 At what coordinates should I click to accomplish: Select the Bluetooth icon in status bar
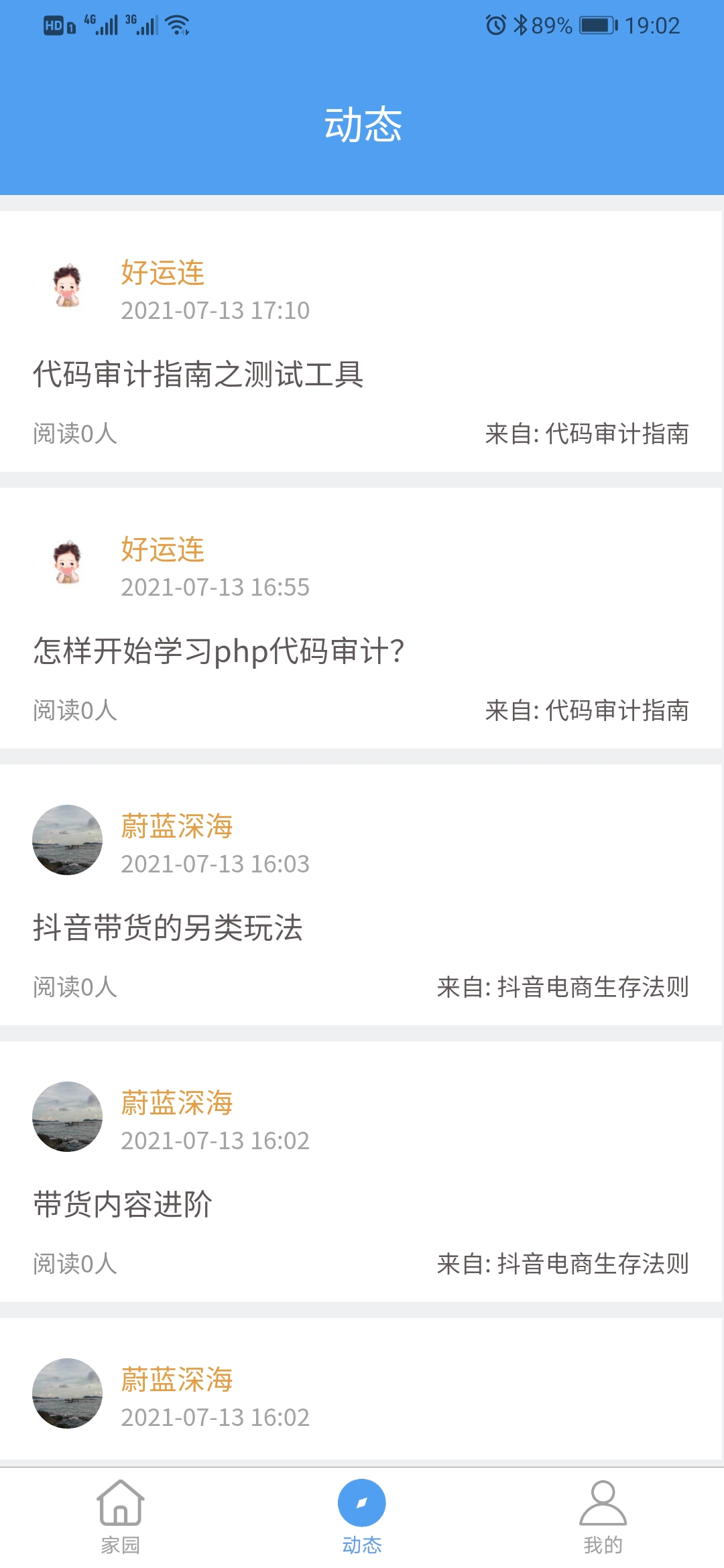click(522, 24)
